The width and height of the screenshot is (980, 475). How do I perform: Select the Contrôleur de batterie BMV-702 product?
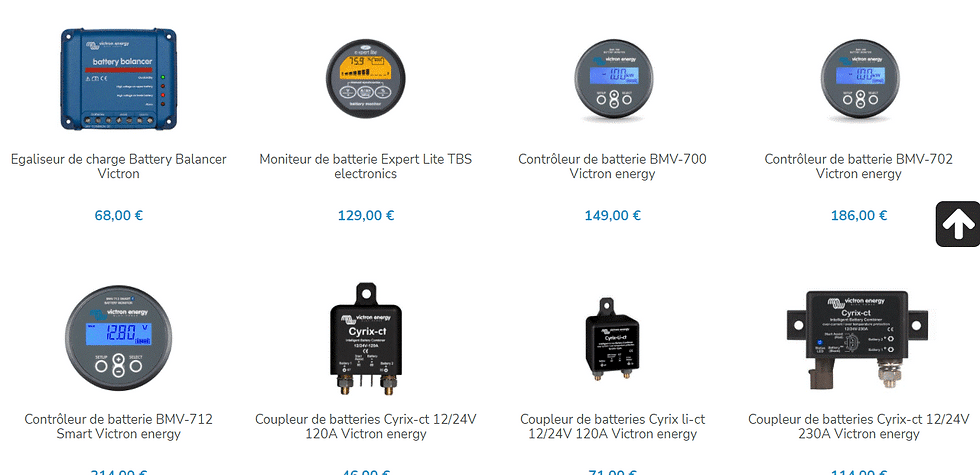[x=858, y=166]
